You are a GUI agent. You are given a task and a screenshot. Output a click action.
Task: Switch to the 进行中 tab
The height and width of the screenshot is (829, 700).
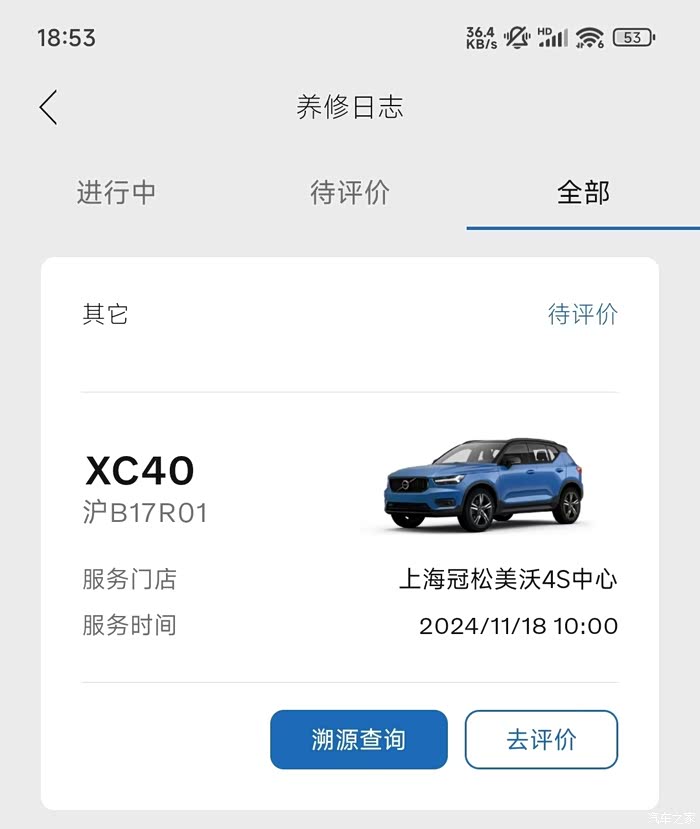point(116,192)
